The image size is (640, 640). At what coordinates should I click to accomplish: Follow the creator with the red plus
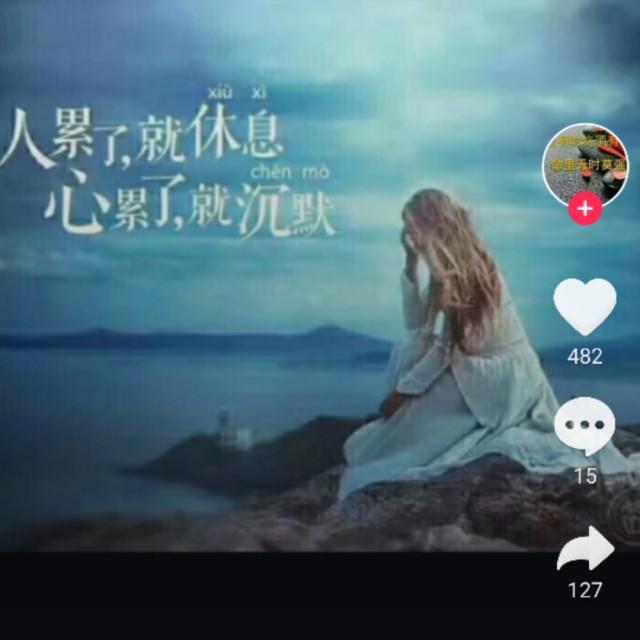click(585, 210)
